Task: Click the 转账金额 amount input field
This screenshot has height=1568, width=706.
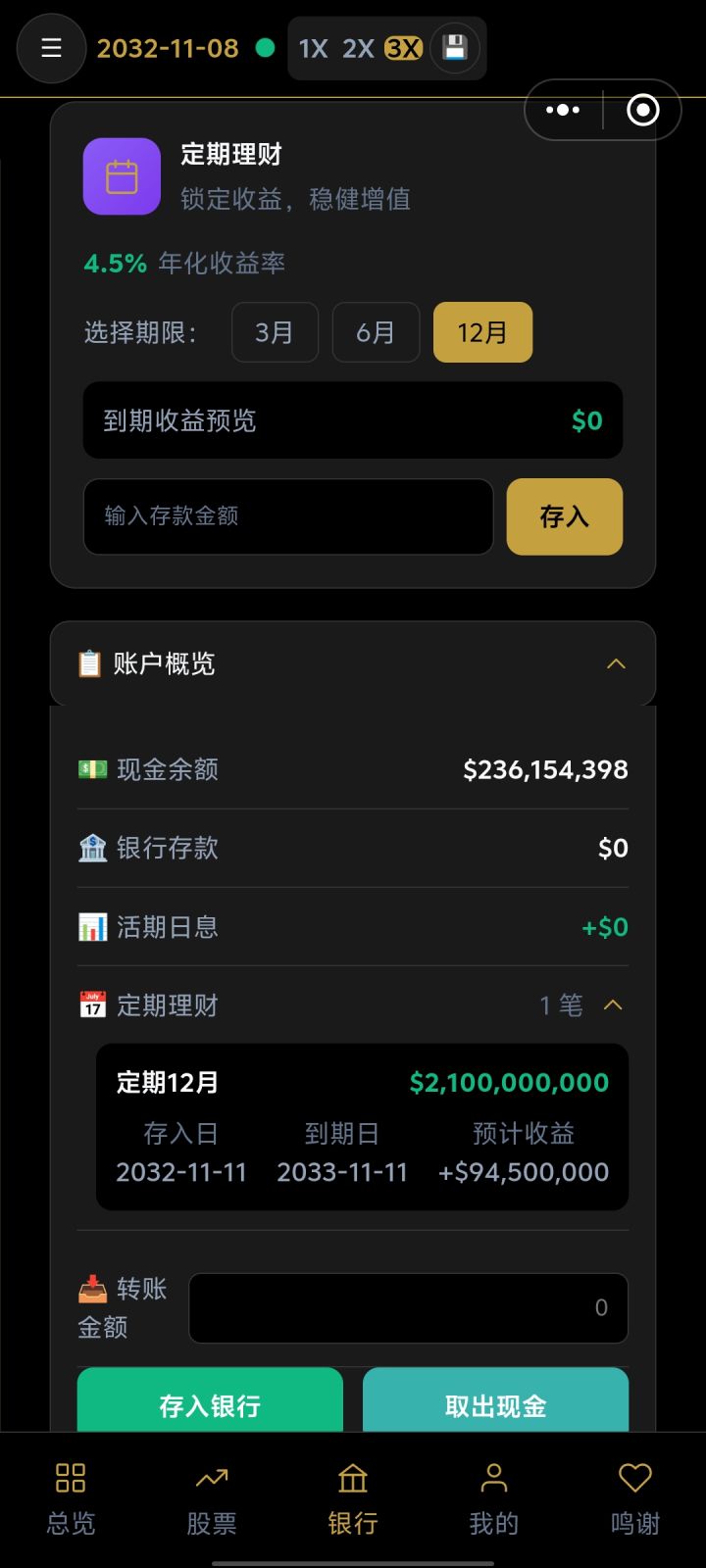Action: coord(407,1307)
